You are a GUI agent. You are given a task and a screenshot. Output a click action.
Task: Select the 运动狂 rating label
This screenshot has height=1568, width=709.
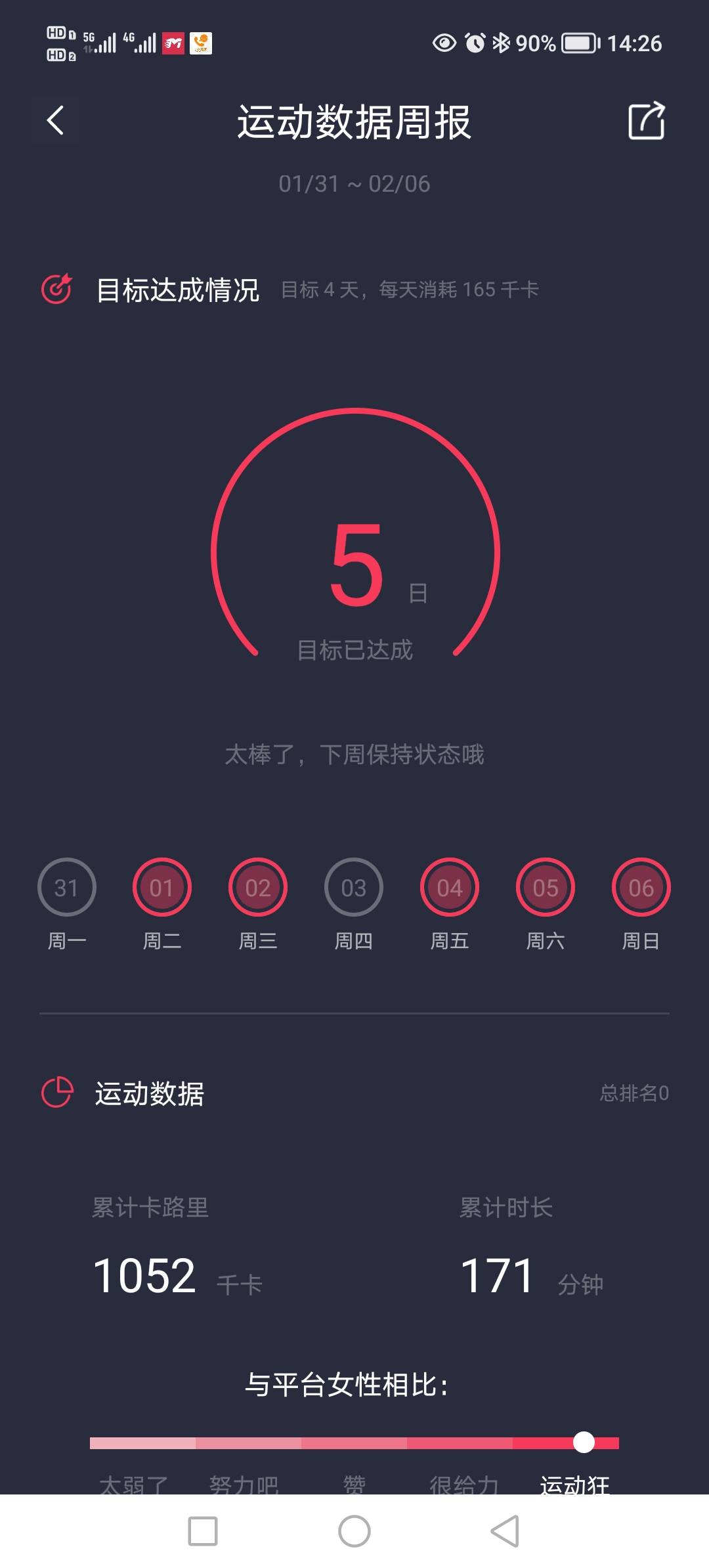tap(576, 1484)
